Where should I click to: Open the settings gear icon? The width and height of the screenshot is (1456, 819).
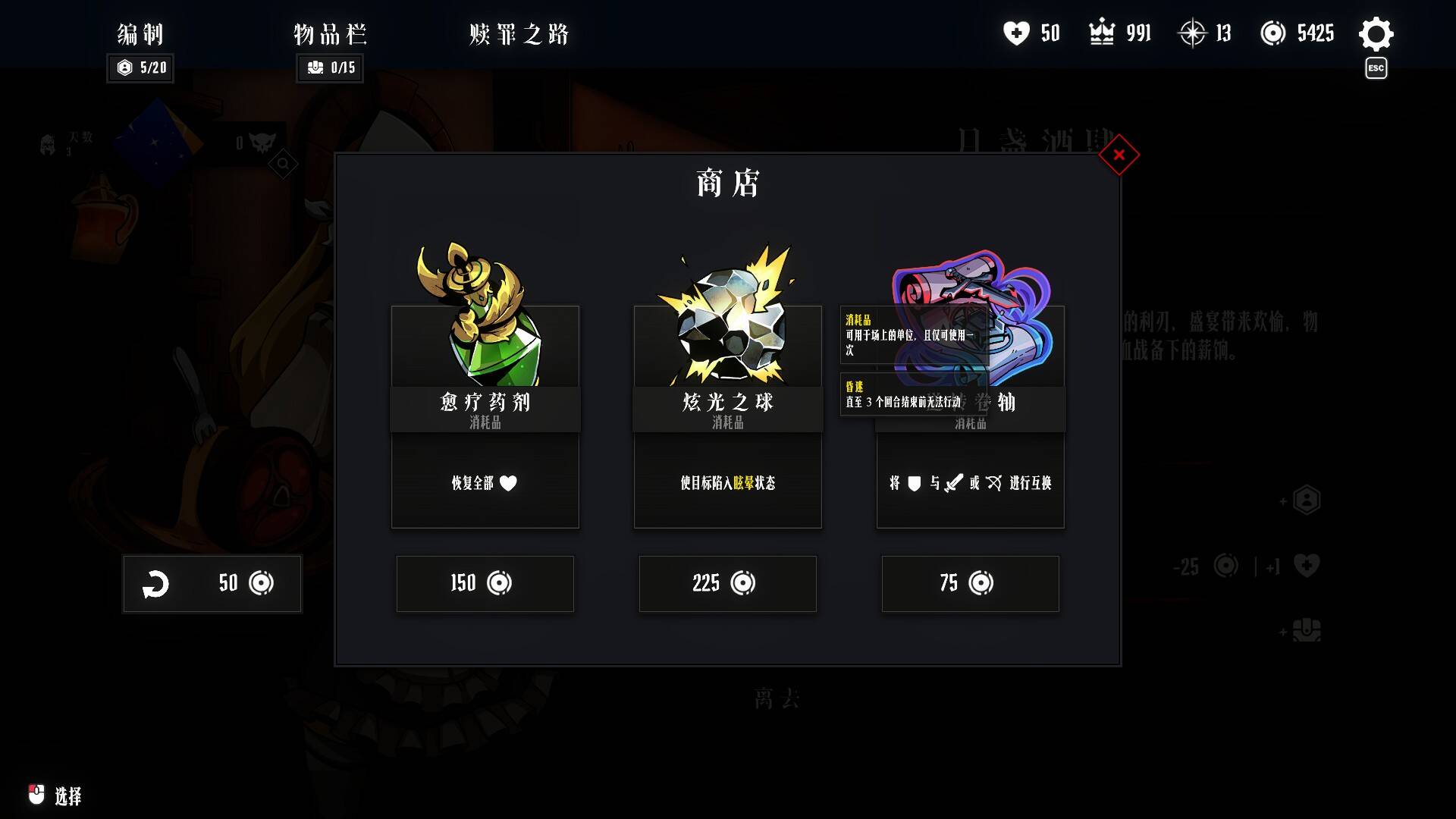coord(1376,34)
